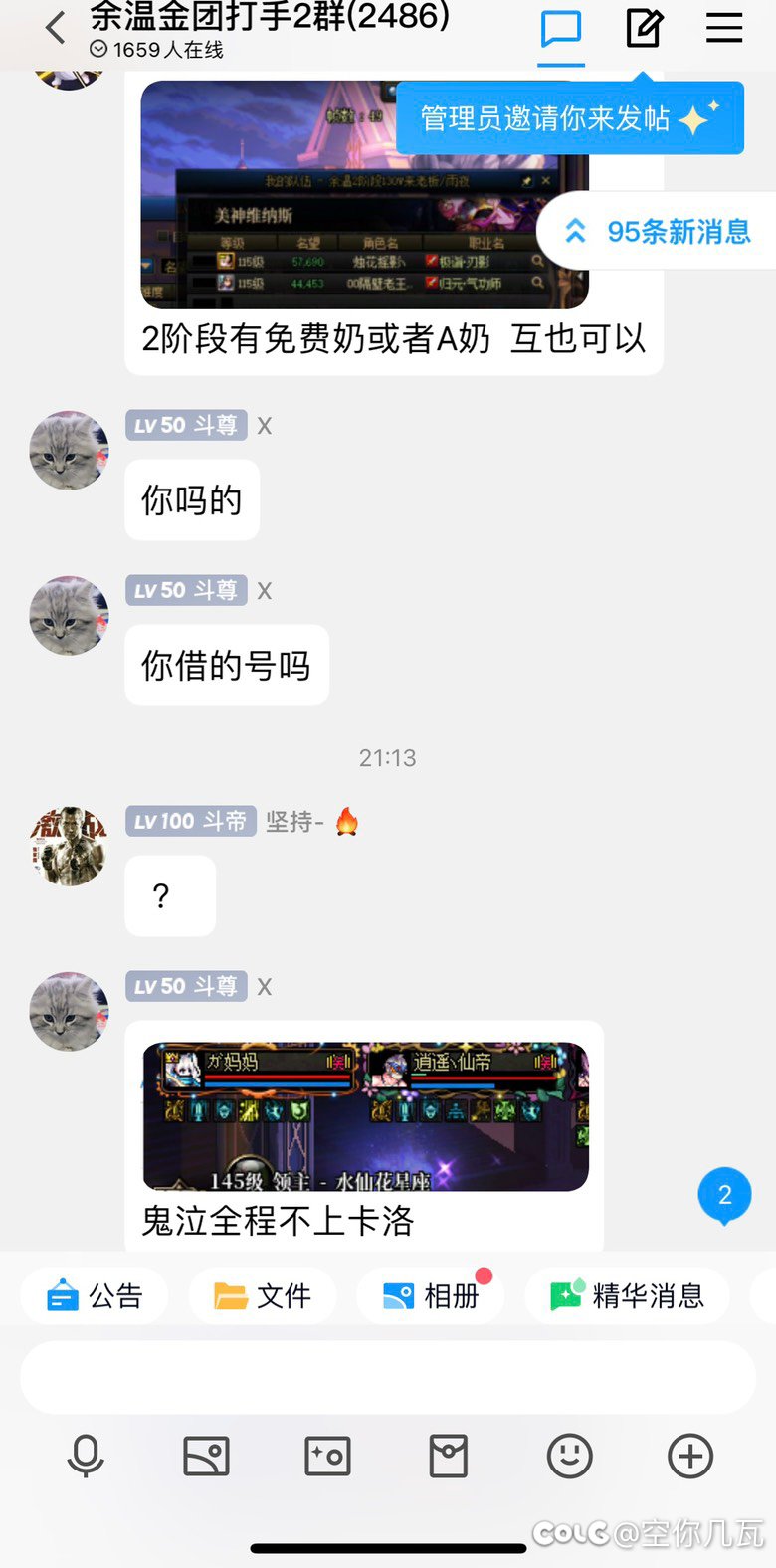
Task: Open 公告 announcements
Action: (x=95, y=1296)
